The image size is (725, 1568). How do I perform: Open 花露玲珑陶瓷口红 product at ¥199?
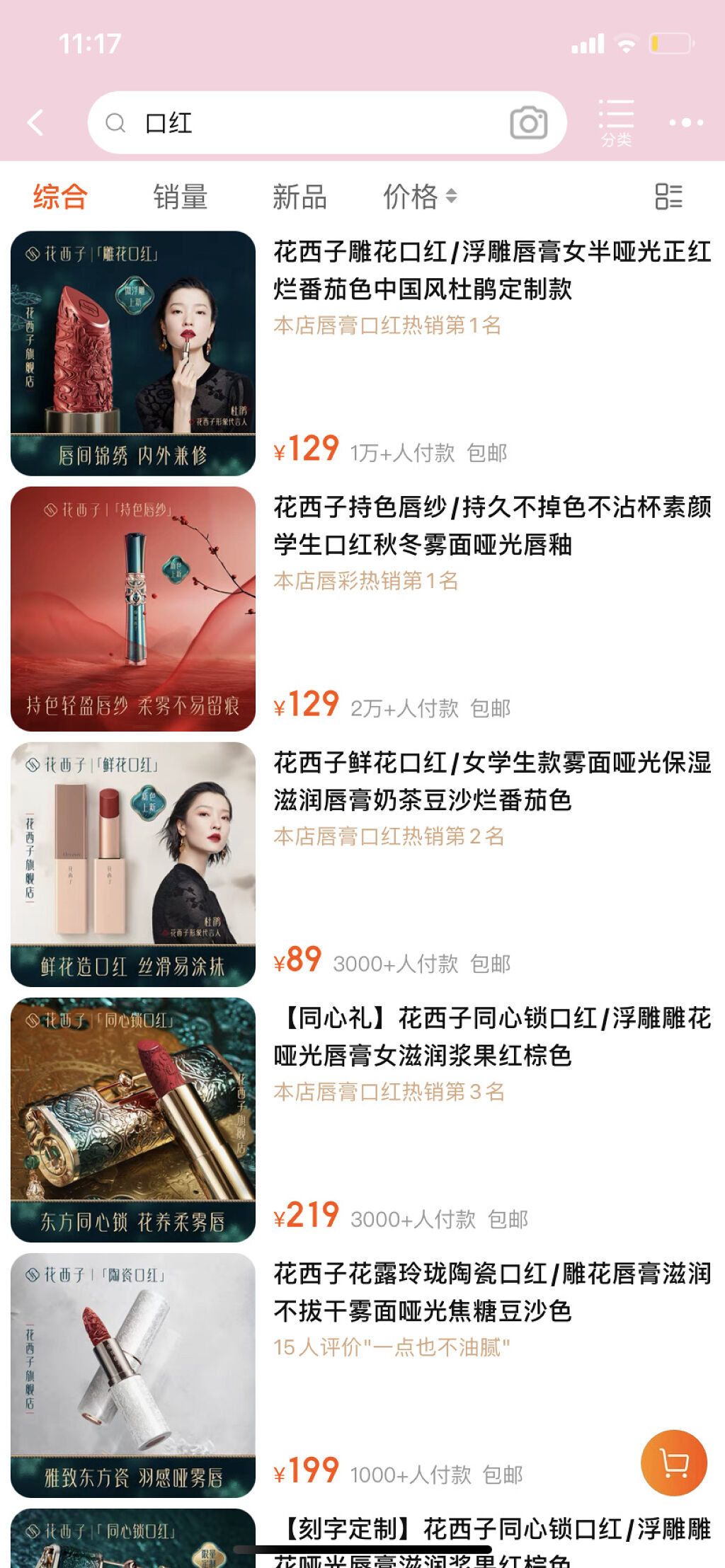[491, 1292]
